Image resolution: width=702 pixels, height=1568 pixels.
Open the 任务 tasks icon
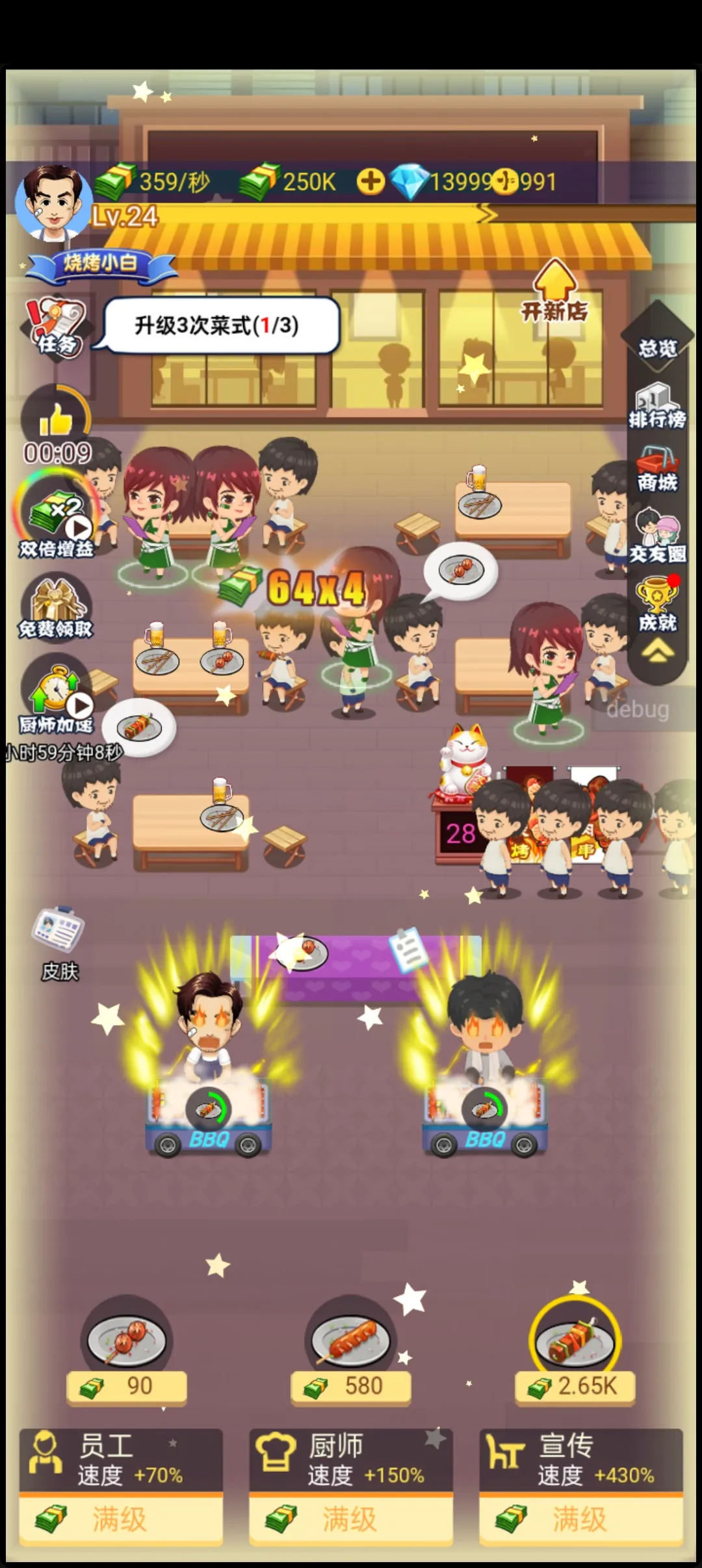55,327
